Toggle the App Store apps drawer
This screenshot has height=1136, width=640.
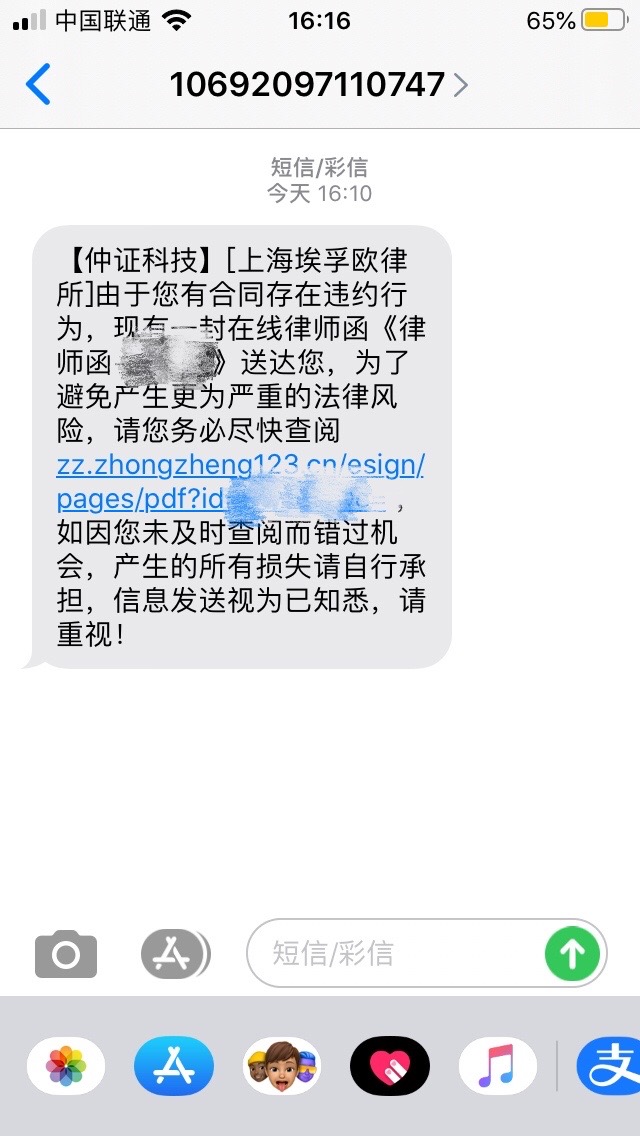point(174,954)
